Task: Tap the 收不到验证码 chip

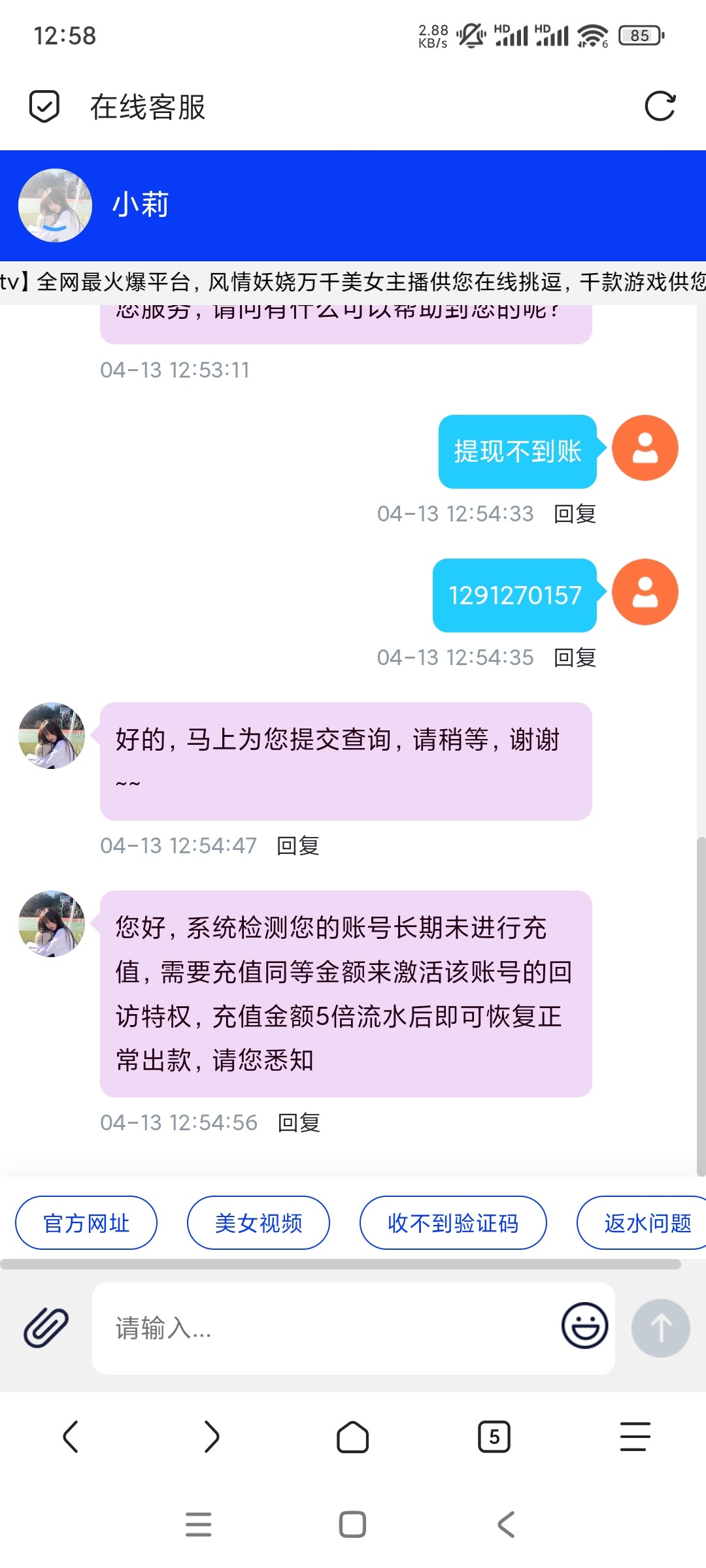Action: click(x=453, y=1223)
